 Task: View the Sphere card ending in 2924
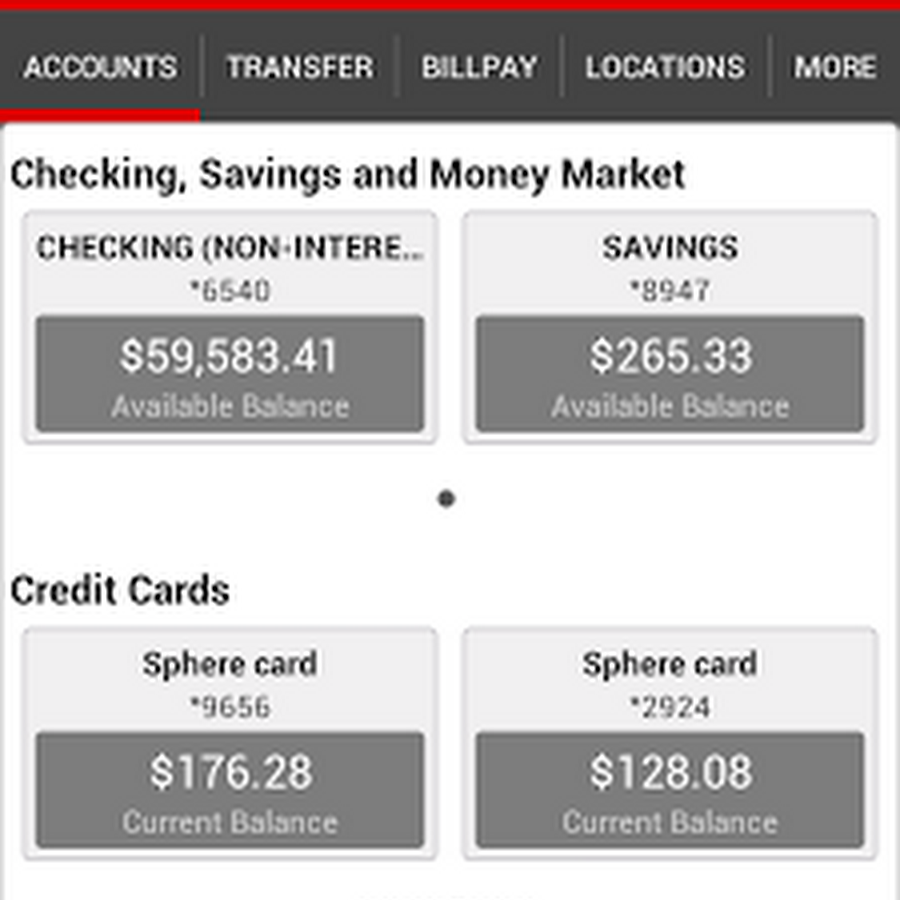[670, 743]
